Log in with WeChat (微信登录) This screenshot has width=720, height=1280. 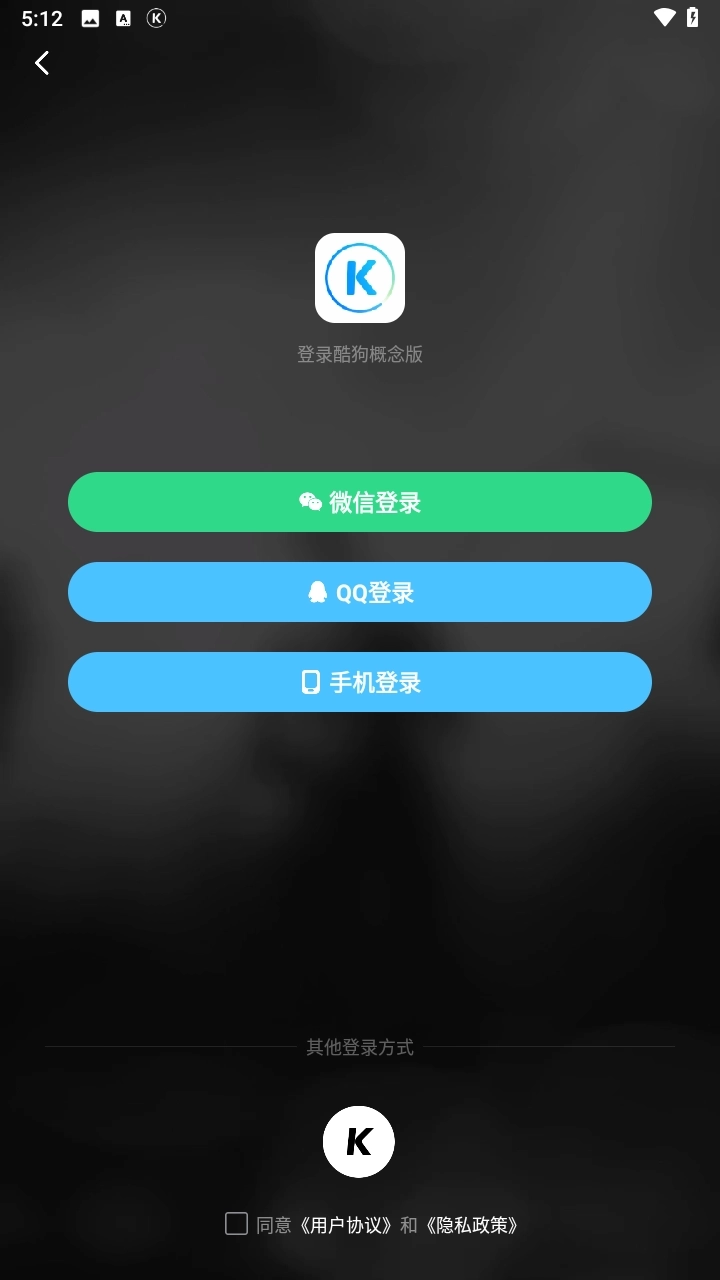click(x=360, y=502)
